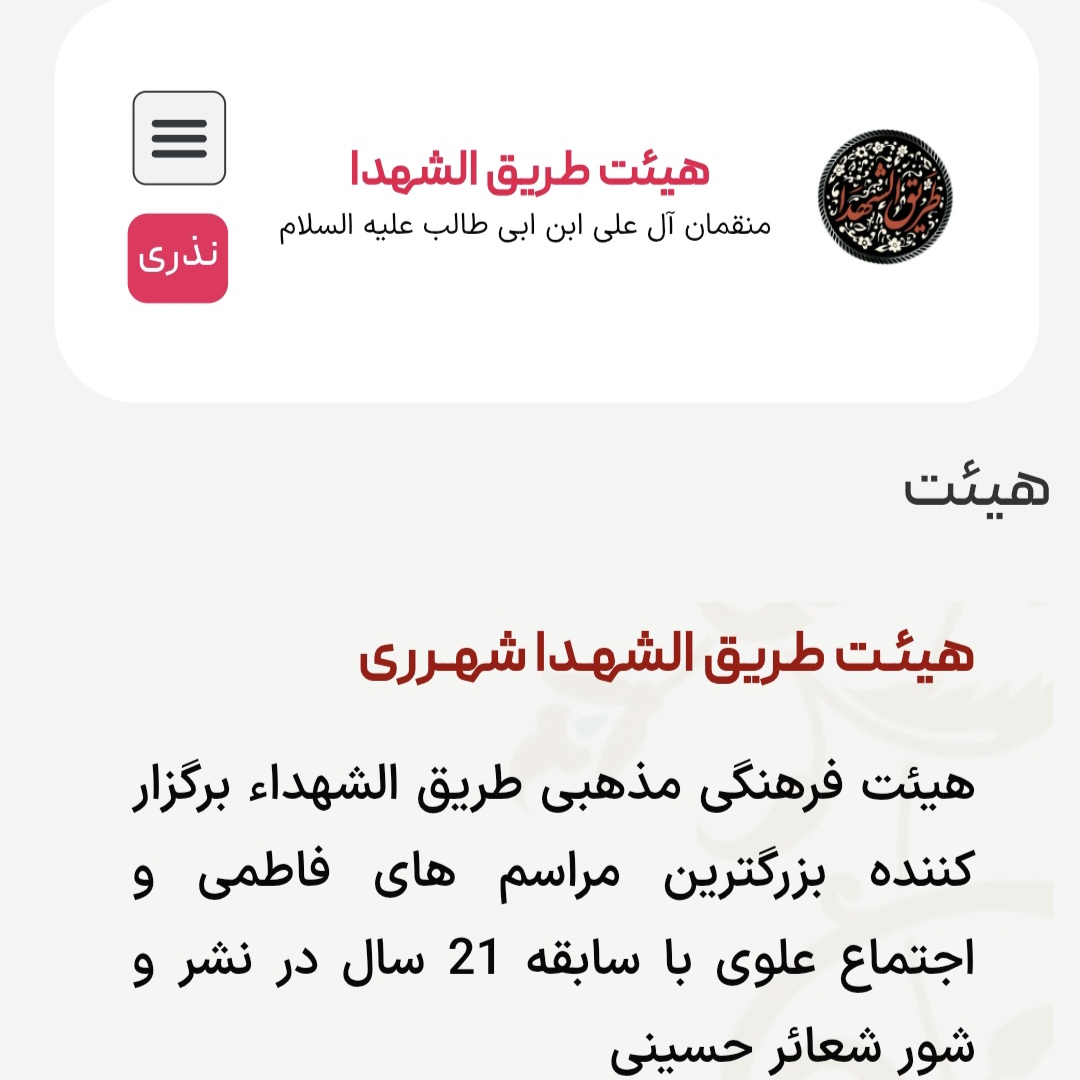Tap the red نذری button
1080x1080 pixels.
(x=178, y=257)
